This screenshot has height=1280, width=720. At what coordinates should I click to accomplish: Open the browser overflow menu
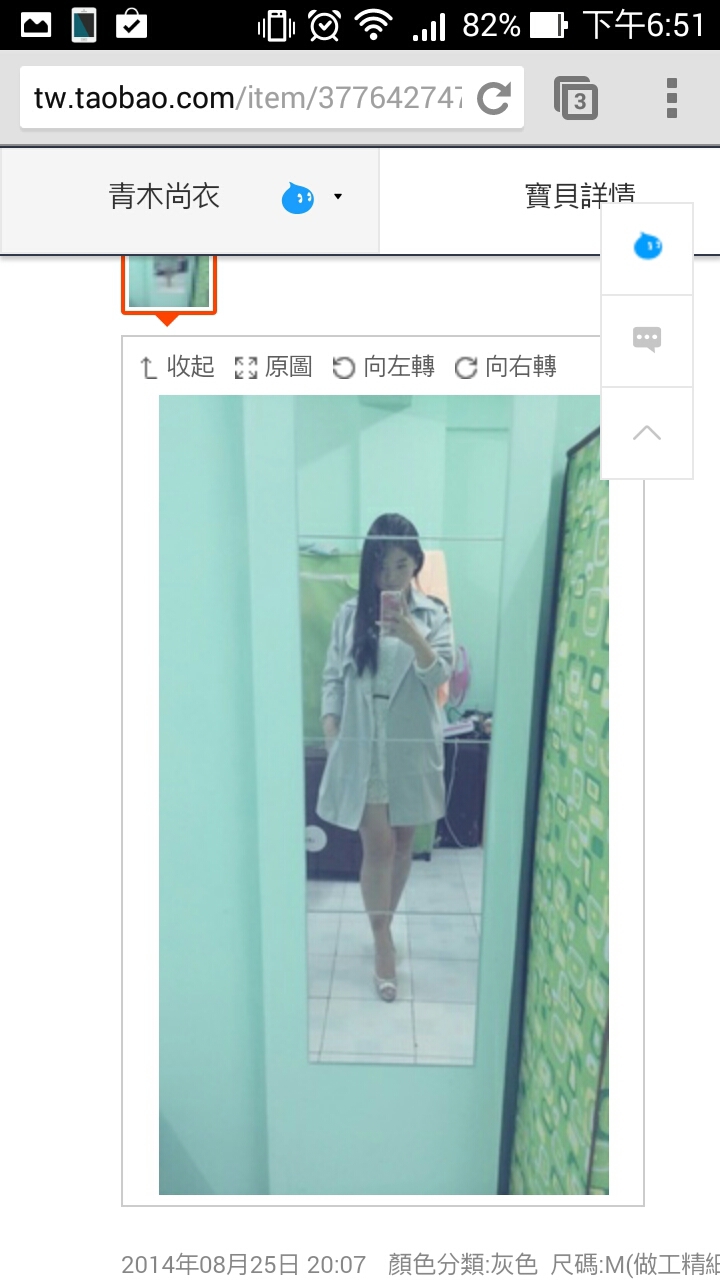point(672,98)
